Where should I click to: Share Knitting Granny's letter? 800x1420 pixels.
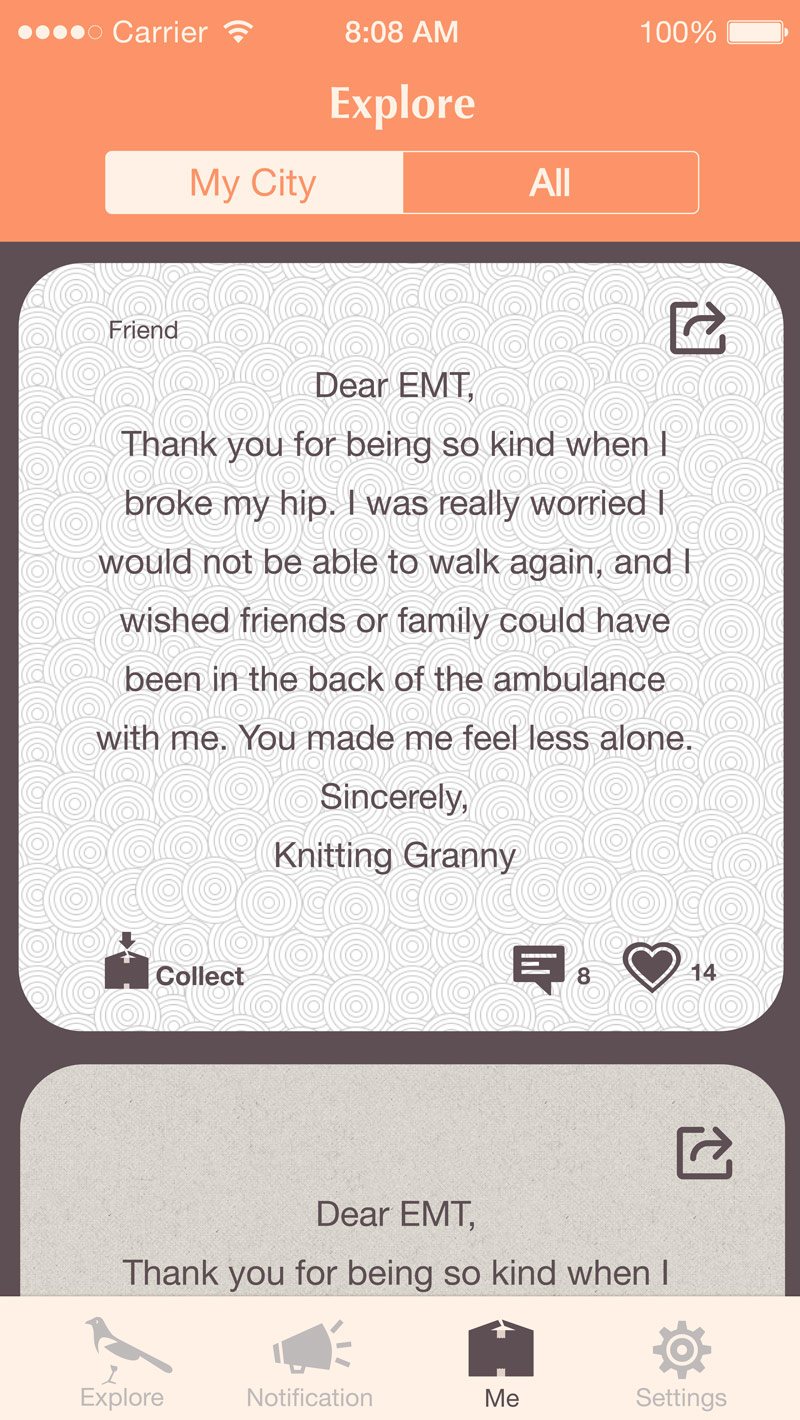tap(697, 328)
